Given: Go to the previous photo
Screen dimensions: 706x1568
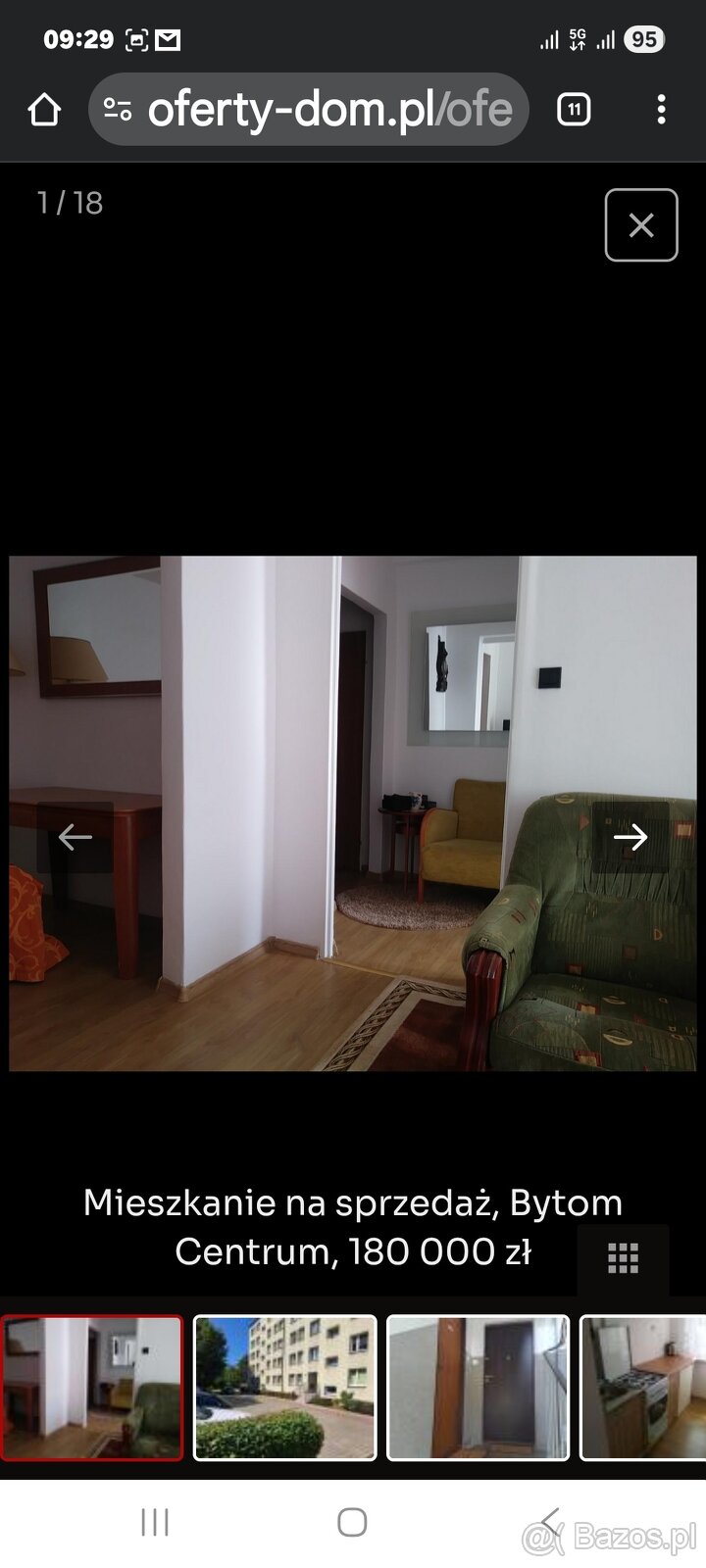Looking at the screenshot, I should click(x=76, y=837).
